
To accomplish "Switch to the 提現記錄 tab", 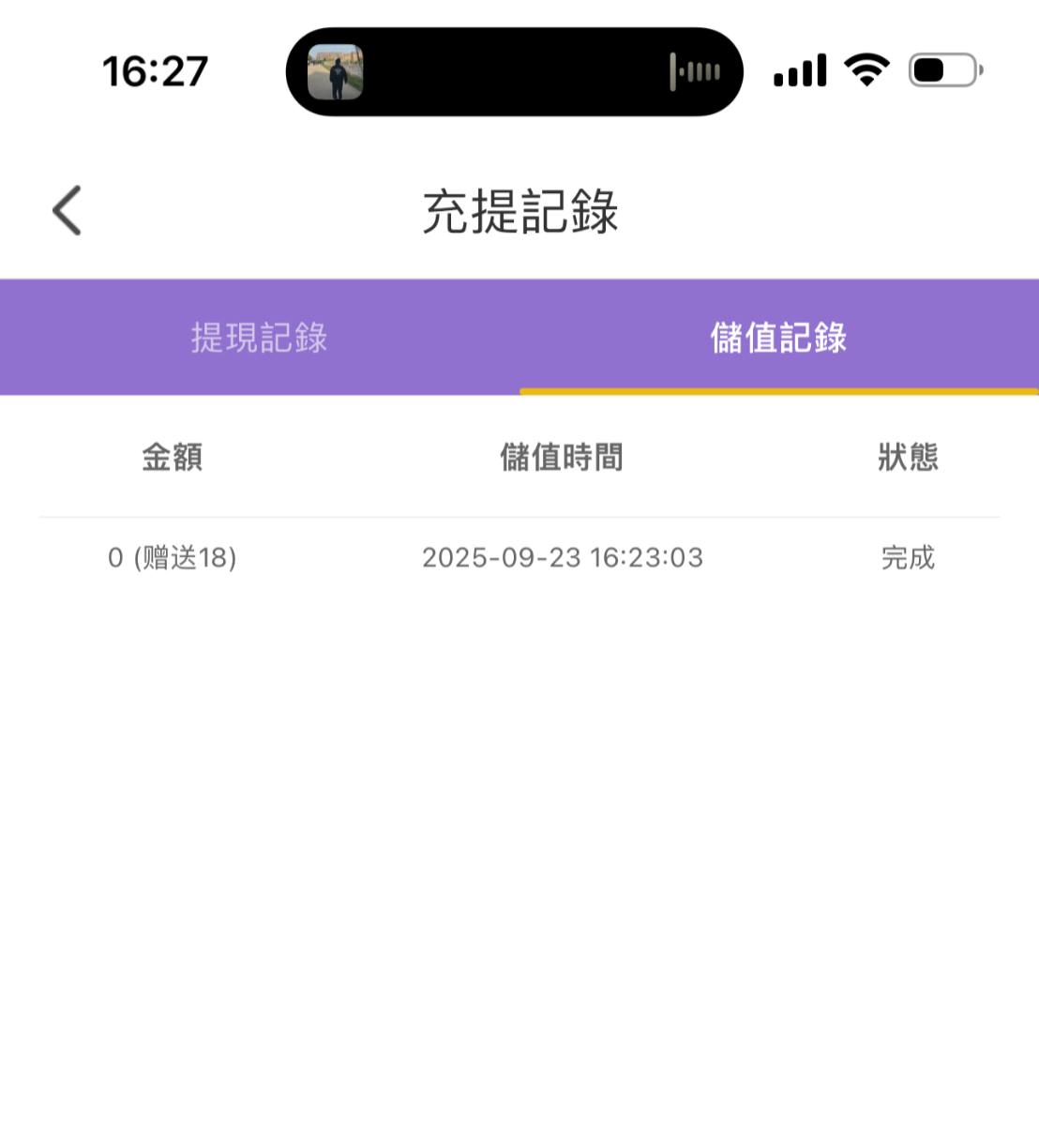I will 259,338.
